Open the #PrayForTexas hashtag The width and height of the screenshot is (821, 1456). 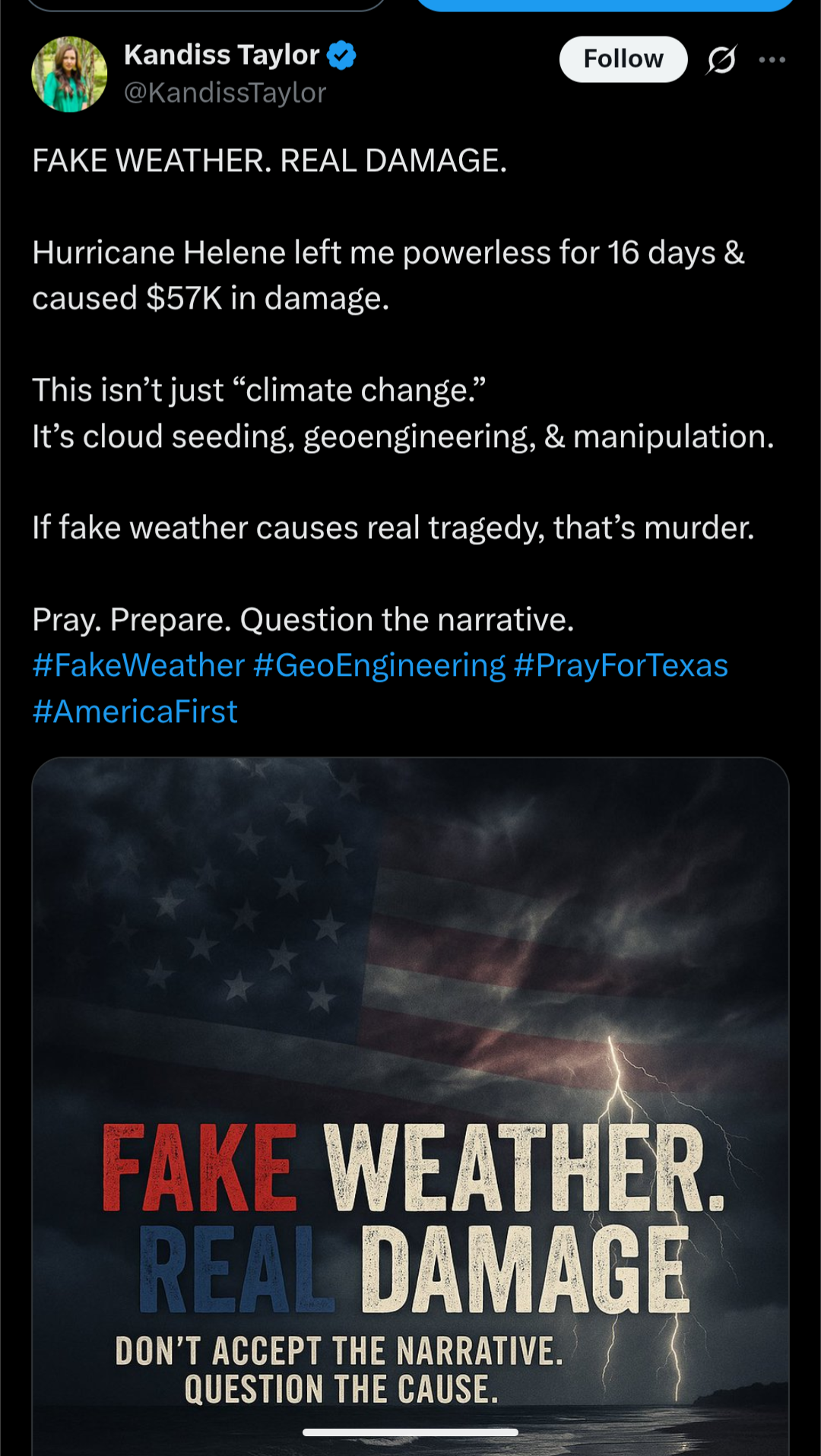click(x=621, y=665)
